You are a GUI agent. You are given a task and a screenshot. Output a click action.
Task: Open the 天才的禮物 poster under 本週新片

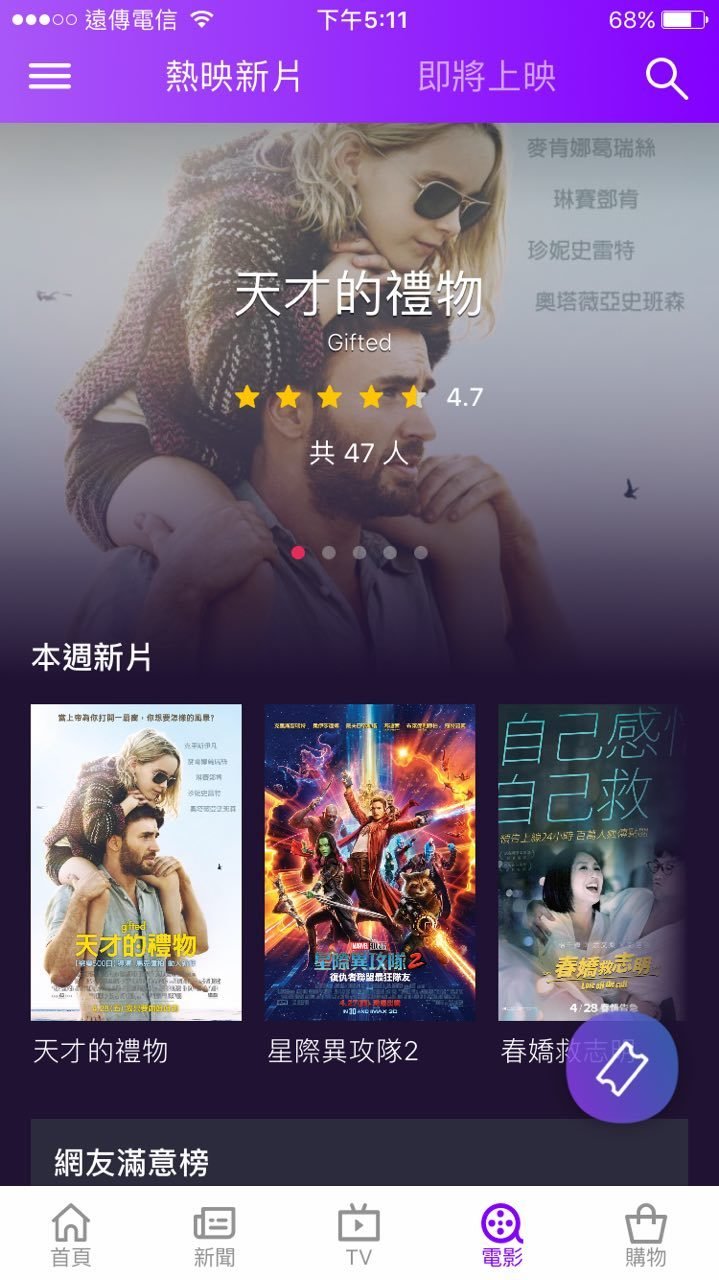[136, 862]
